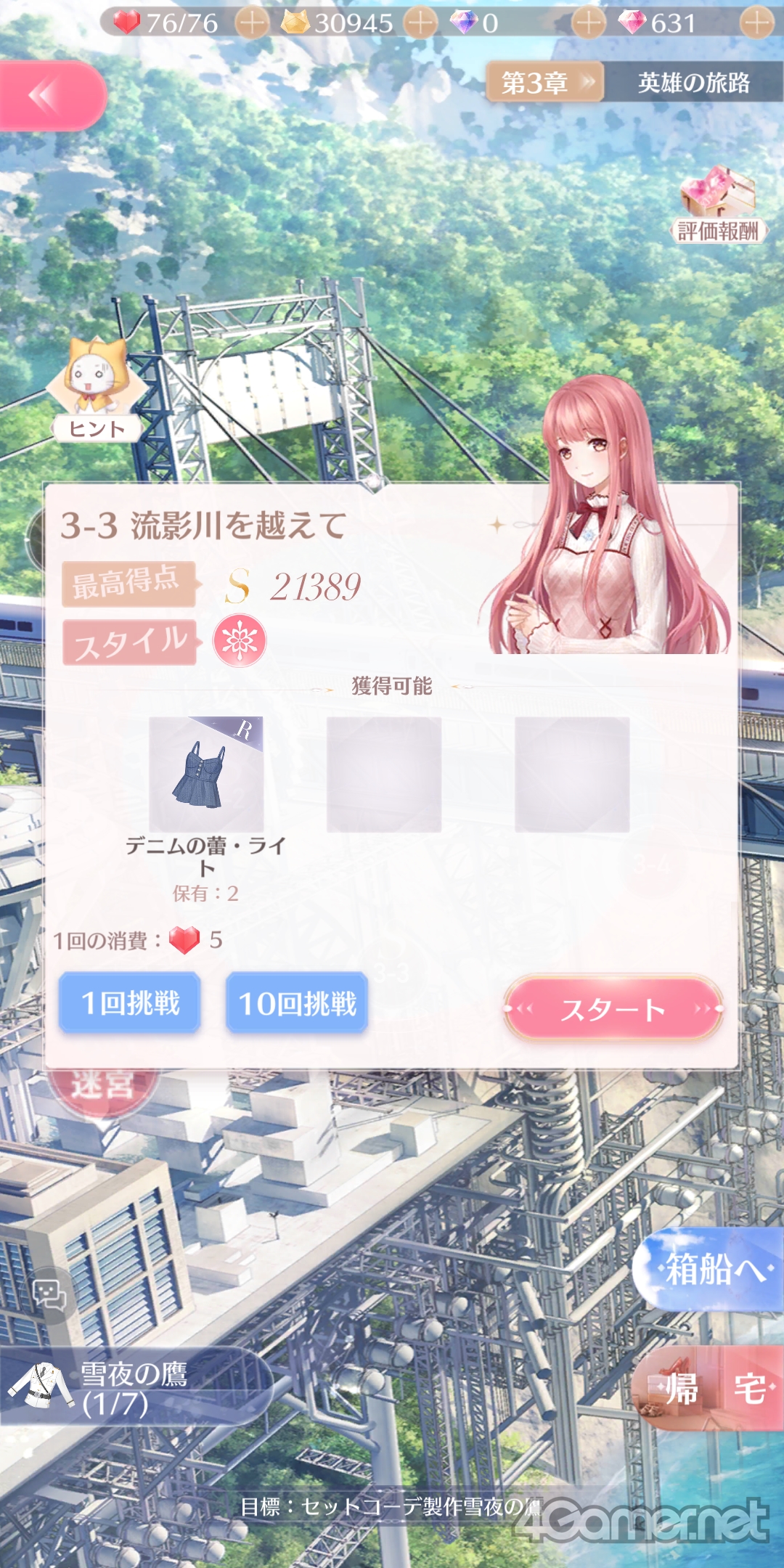This screenshot has height=1568, width=784.
Task: Open the 第3章 chapter selector
Action: click(544, 82)
